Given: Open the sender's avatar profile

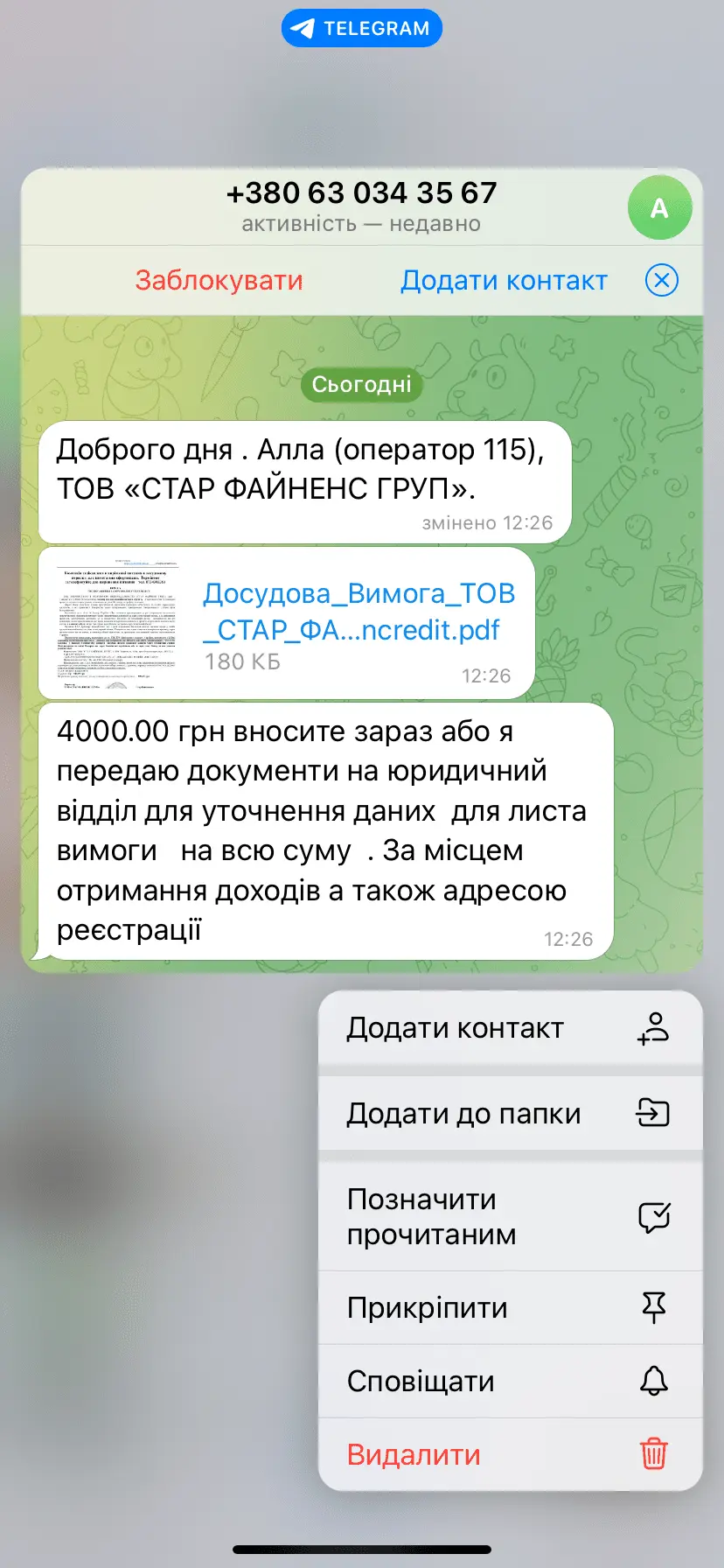Looking at the screenshot, I should (659, 208).
